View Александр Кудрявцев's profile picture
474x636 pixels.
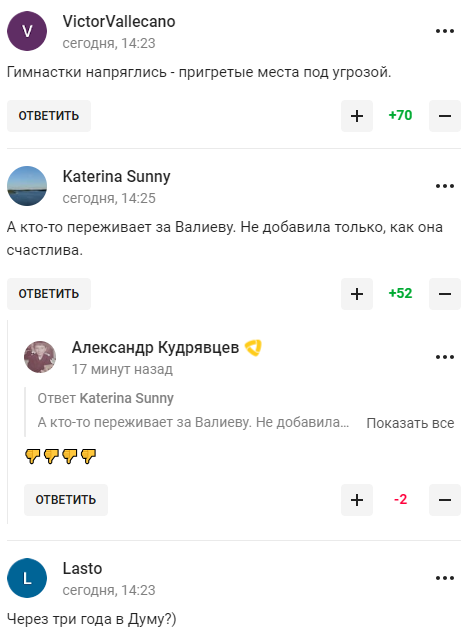[x=40, y=357]
